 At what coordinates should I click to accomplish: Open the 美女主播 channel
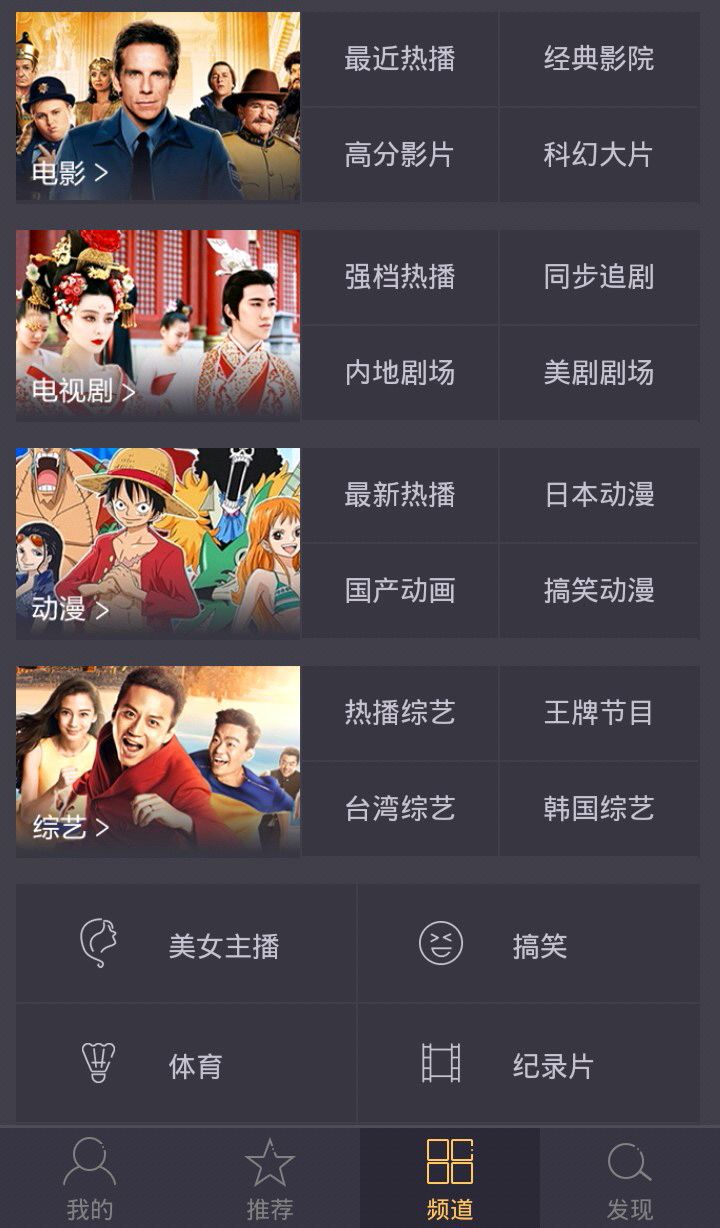click(187, 945)
